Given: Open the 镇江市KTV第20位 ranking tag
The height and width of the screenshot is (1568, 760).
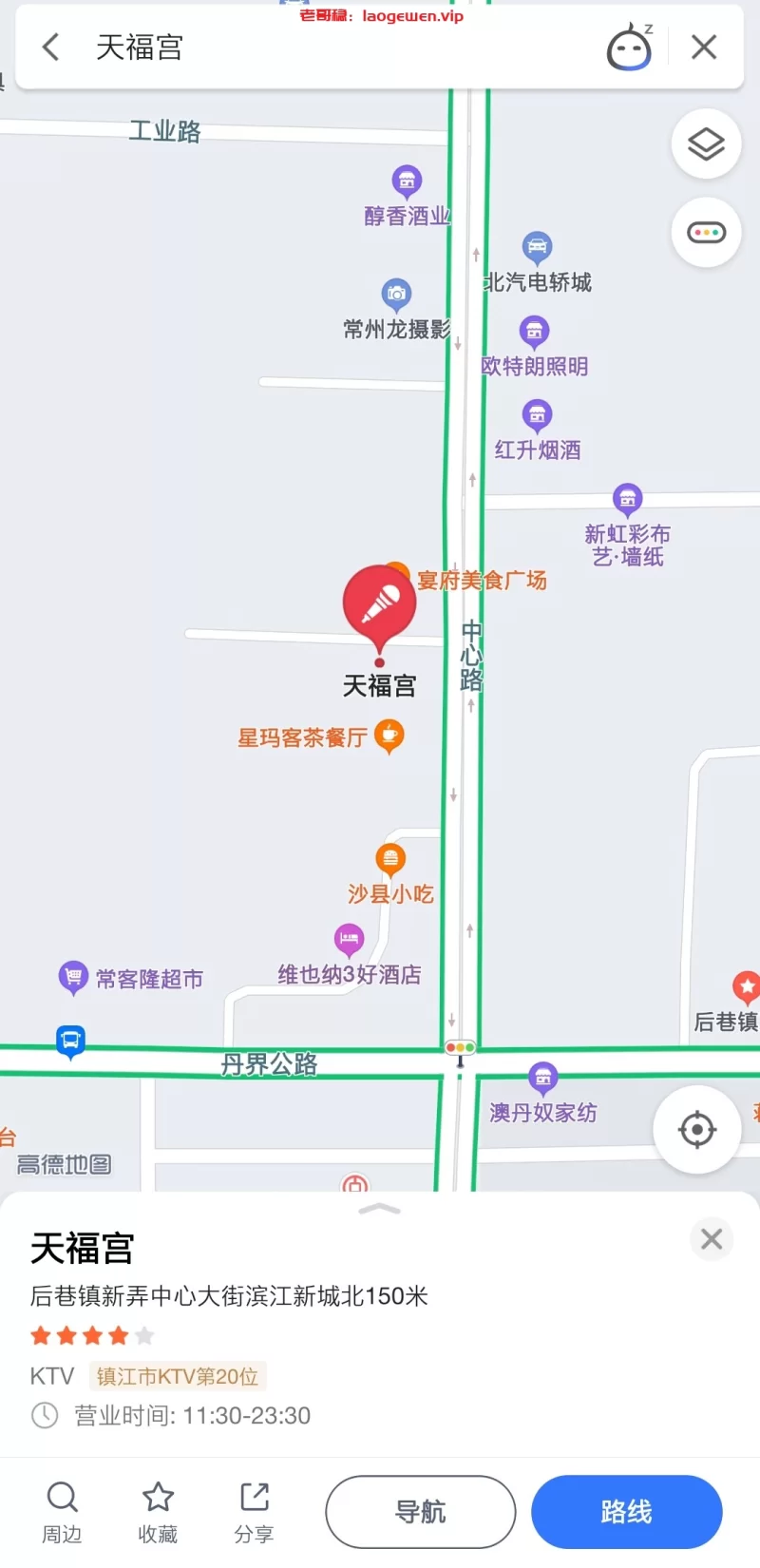Looking at the screenshot, I should pos(178,1376).
